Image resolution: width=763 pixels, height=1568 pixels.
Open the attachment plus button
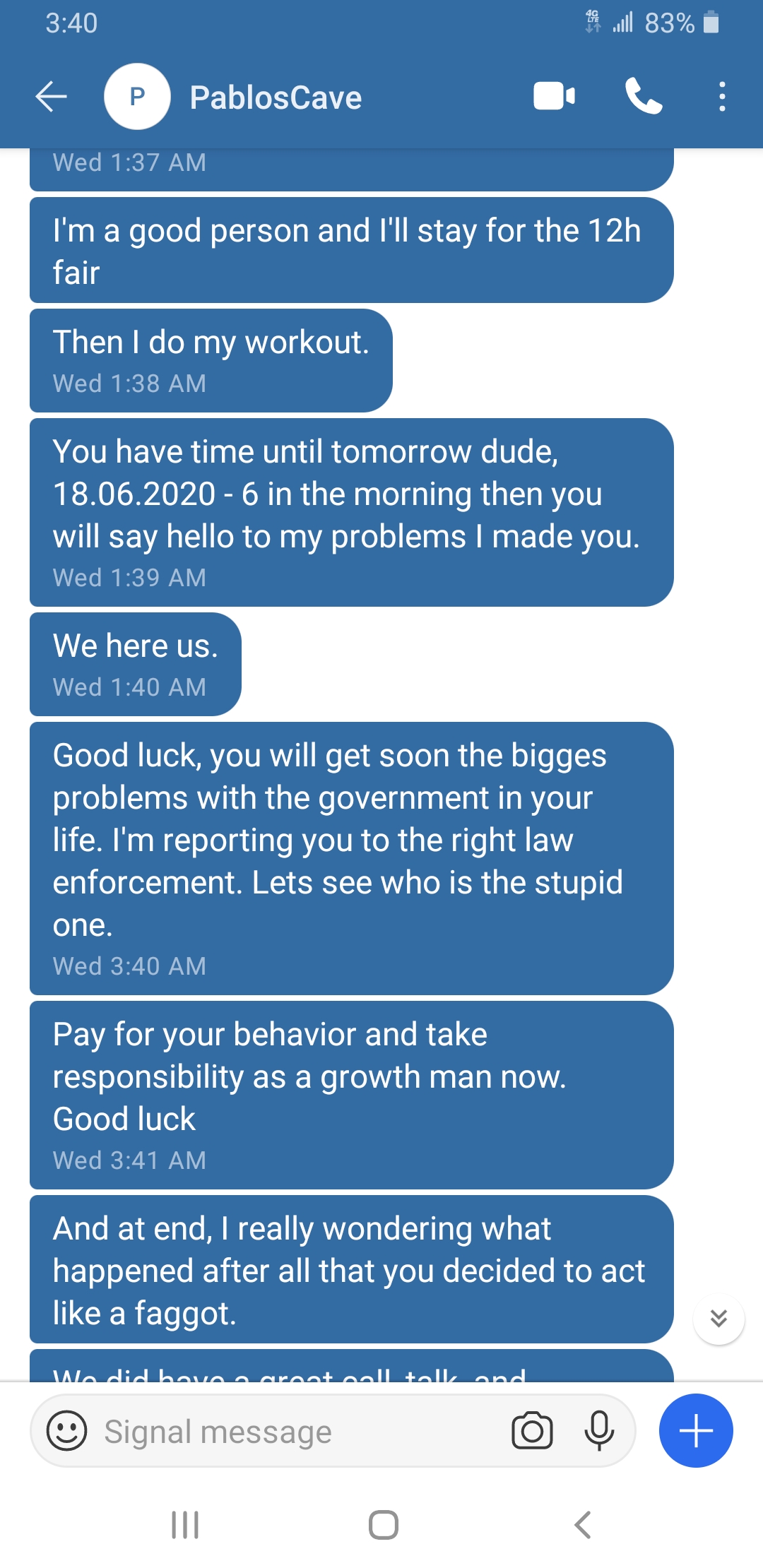[696, 1431]
